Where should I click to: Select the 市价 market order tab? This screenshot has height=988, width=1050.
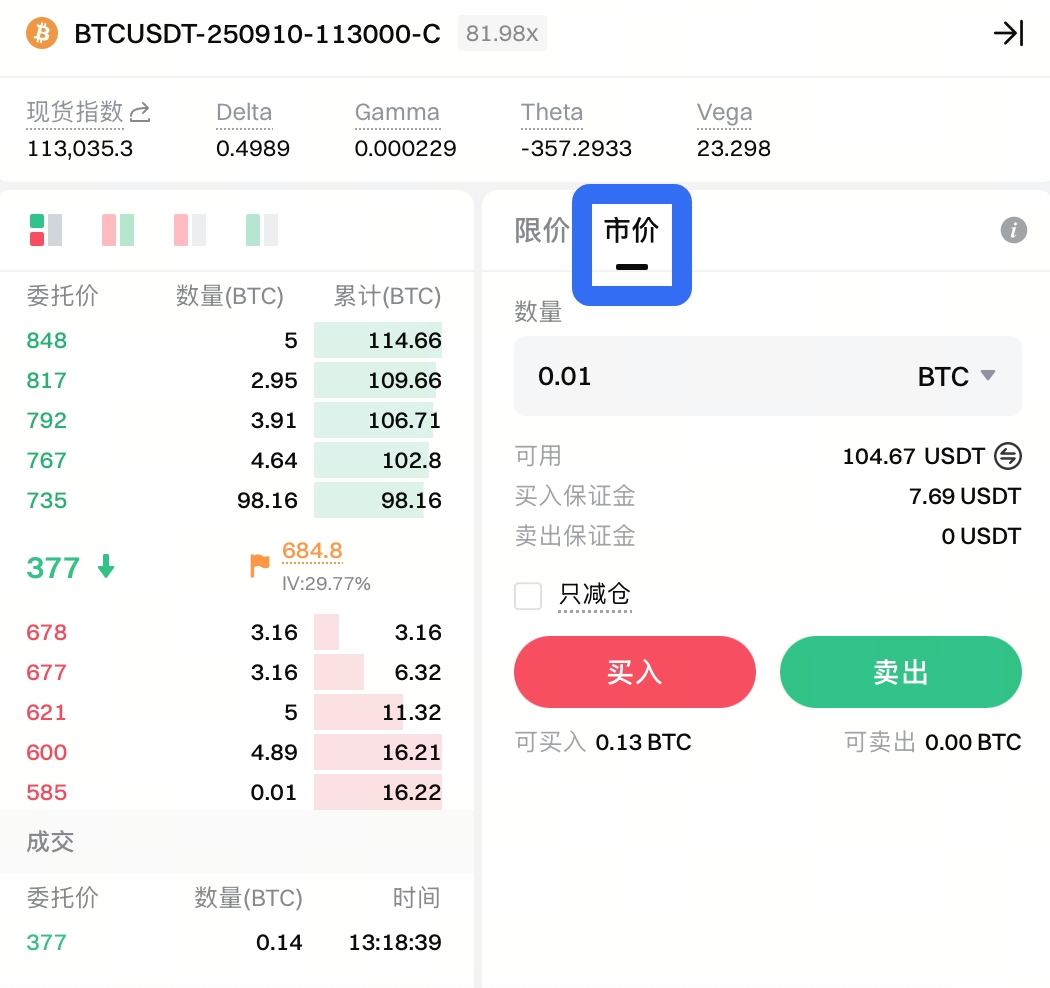pyautogui.click(x=631, y=232)
